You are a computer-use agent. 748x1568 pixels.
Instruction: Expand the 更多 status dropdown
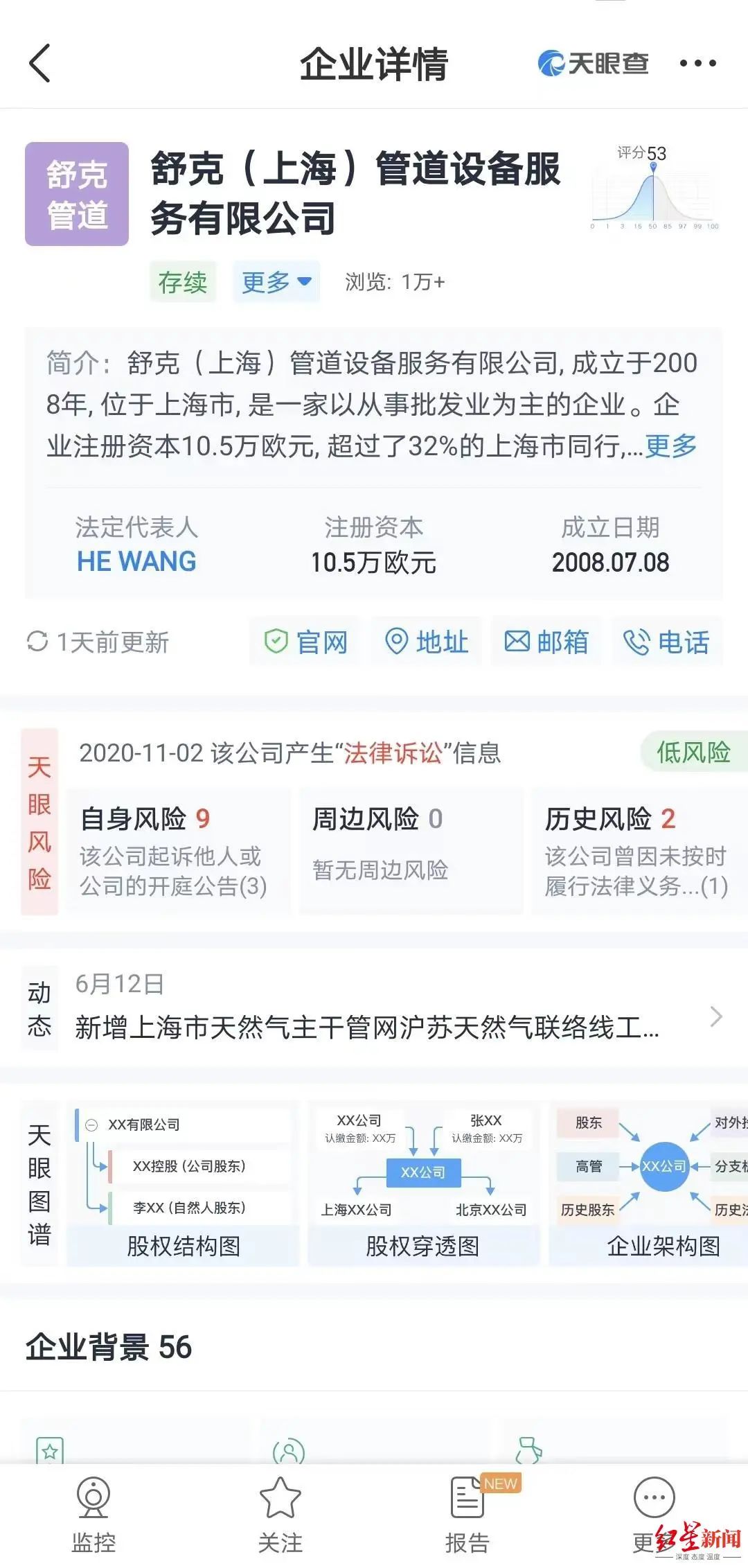coord(276,282)
